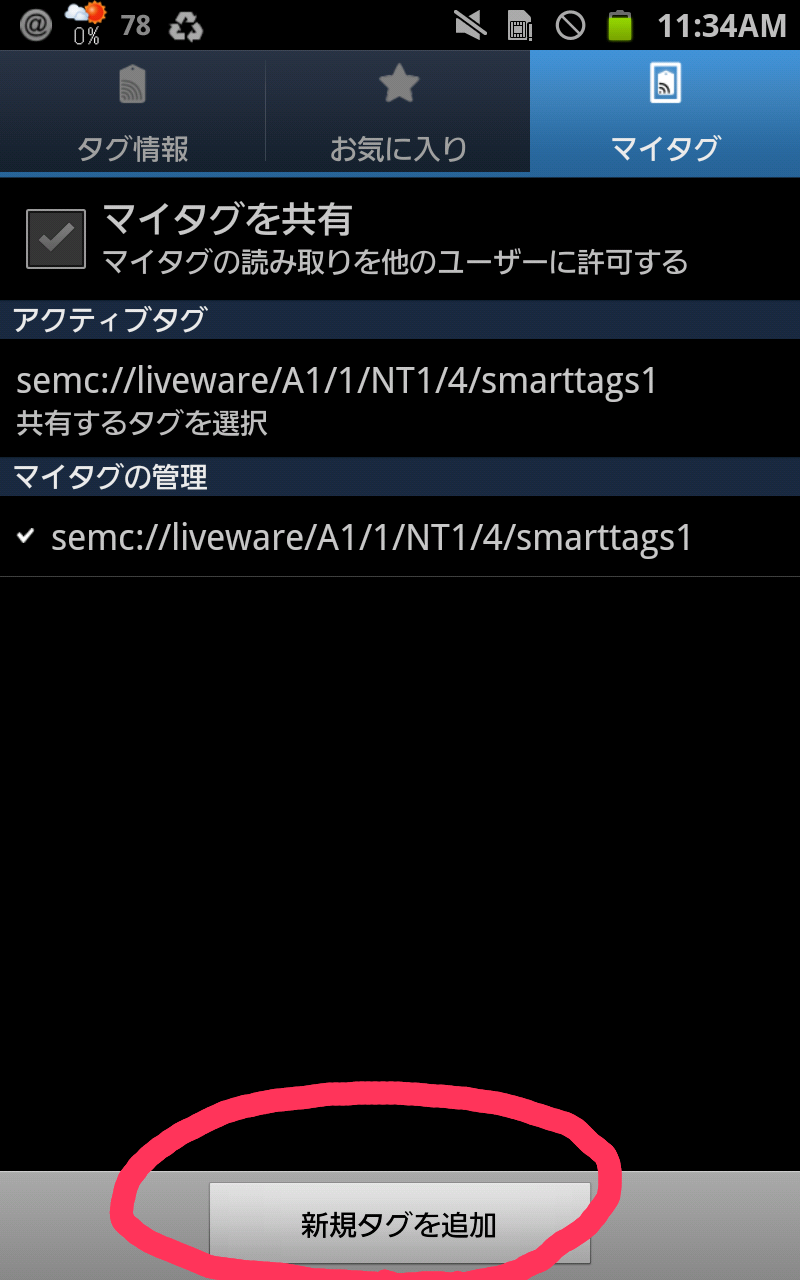Tap the 新規タグを追加 button
The image size is (800, 1280).
click(399, 1224)
